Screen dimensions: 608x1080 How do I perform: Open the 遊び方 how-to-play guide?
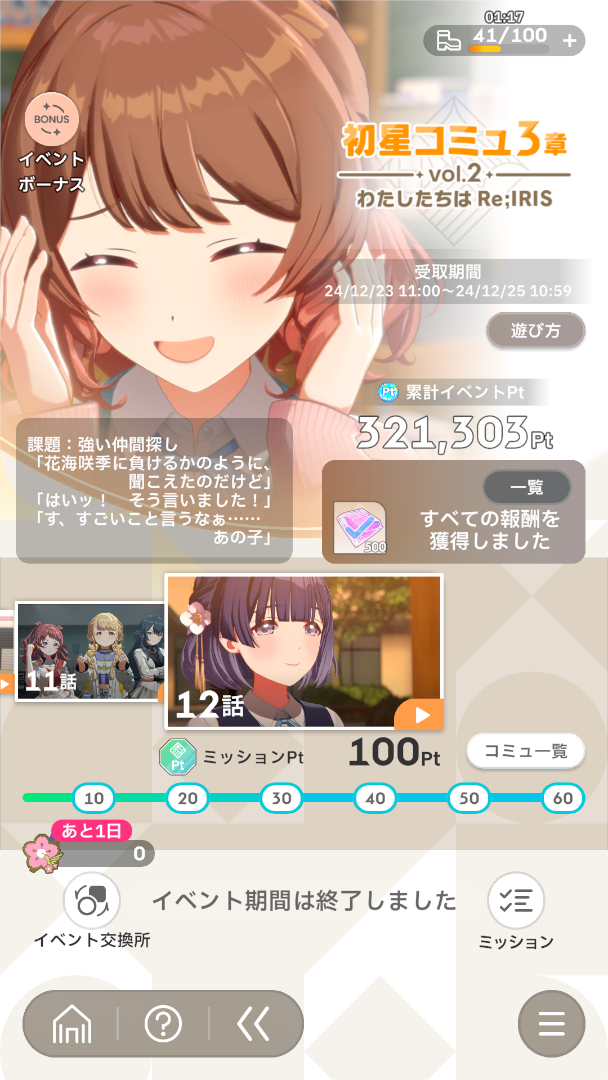(535, 331)
